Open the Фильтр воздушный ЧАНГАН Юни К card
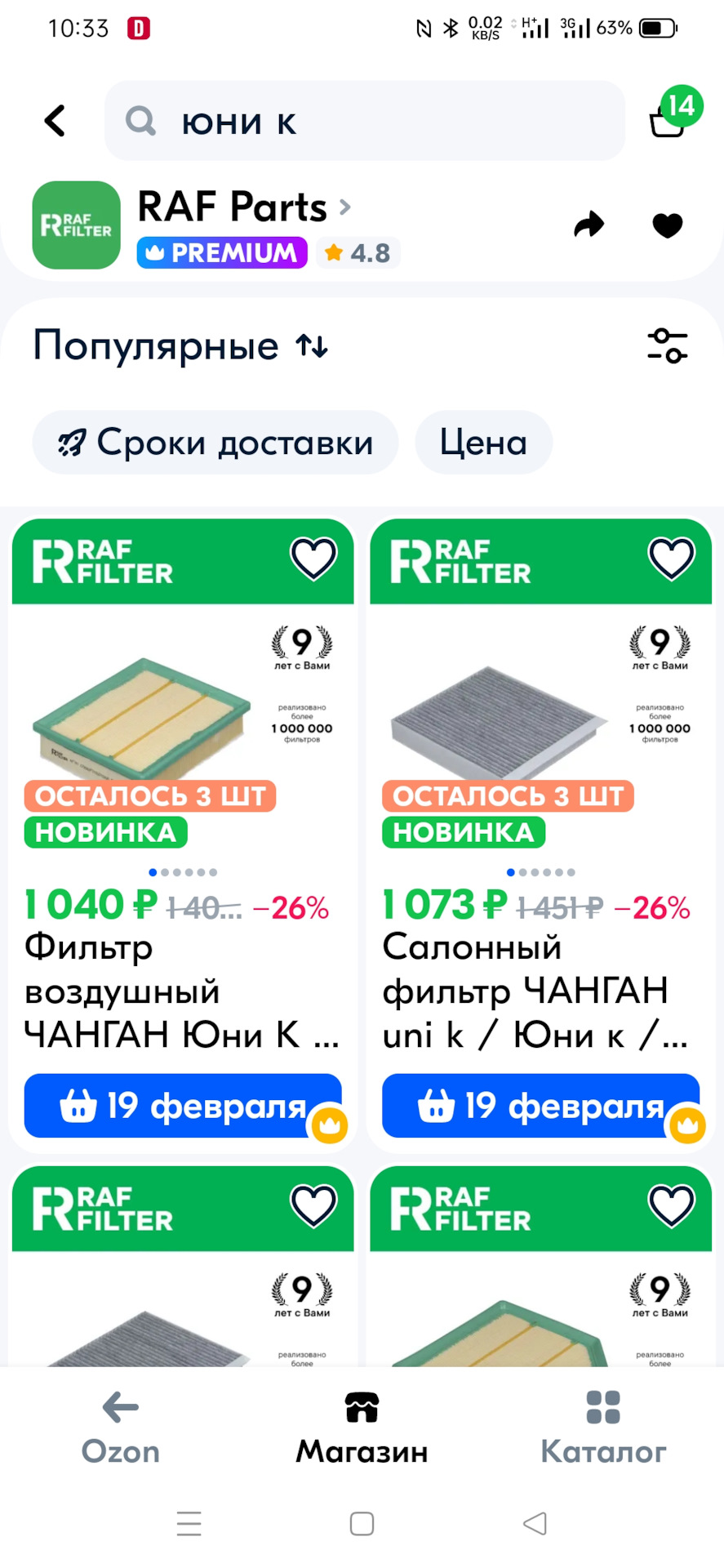 click(x=183, y=991)
